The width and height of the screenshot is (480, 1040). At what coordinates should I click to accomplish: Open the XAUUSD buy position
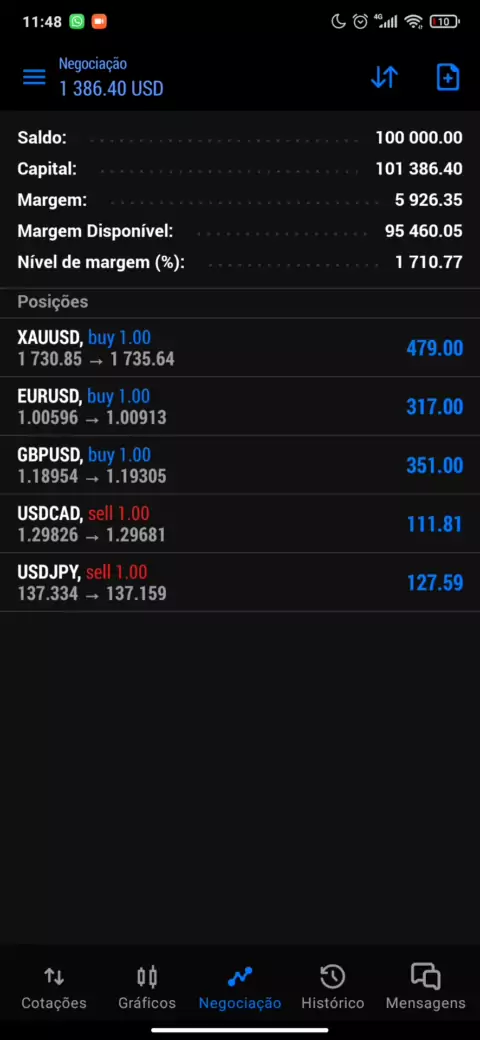tap(240, 348)
